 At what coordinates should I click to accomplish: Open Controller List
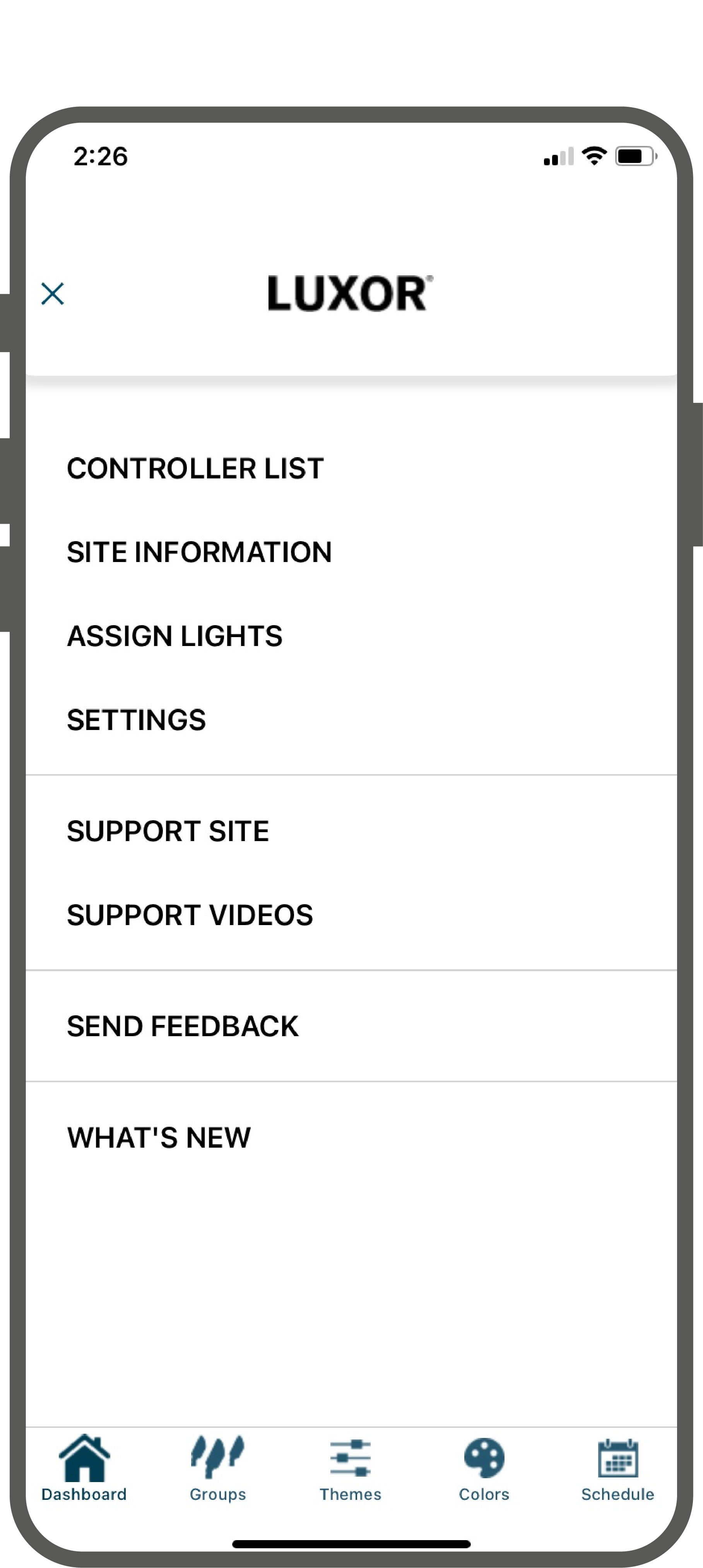(351, 468)
